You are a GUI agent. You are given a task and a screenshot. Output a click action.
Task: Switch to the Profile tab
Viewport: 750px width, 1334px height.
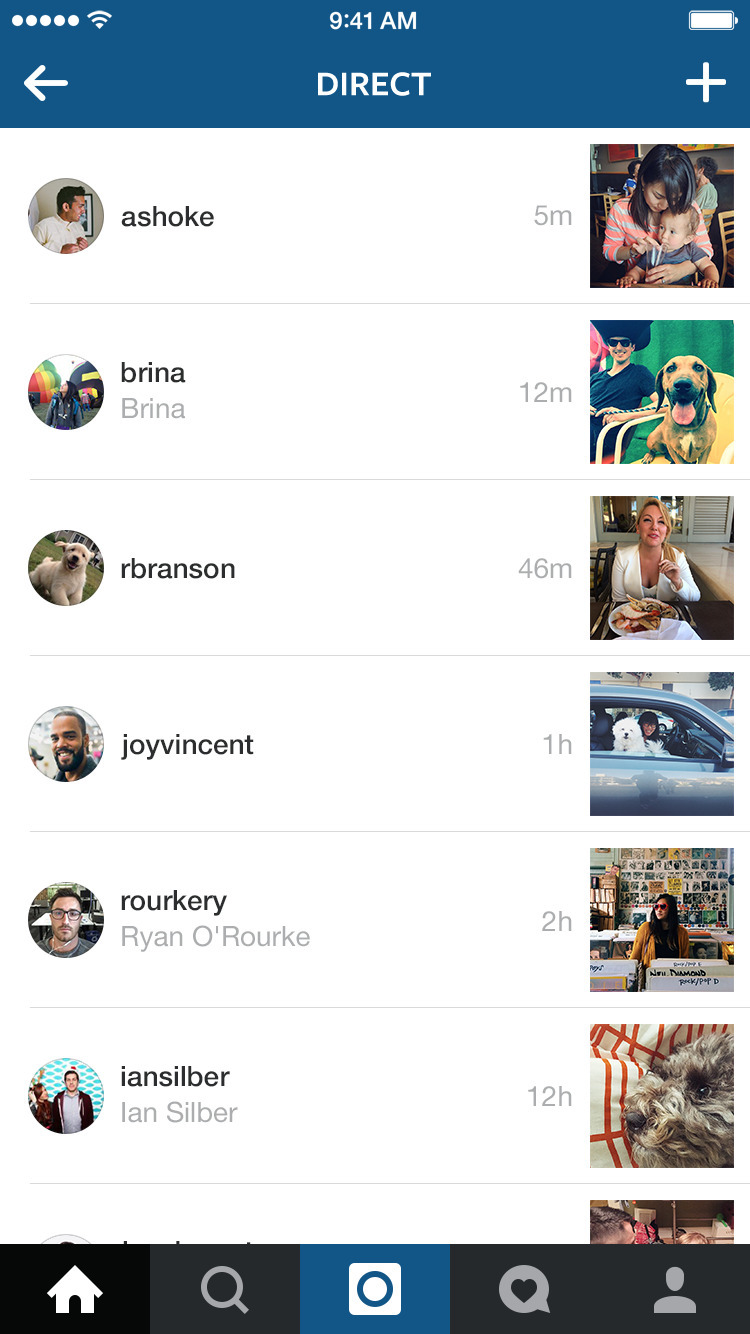click(675, 1289)
